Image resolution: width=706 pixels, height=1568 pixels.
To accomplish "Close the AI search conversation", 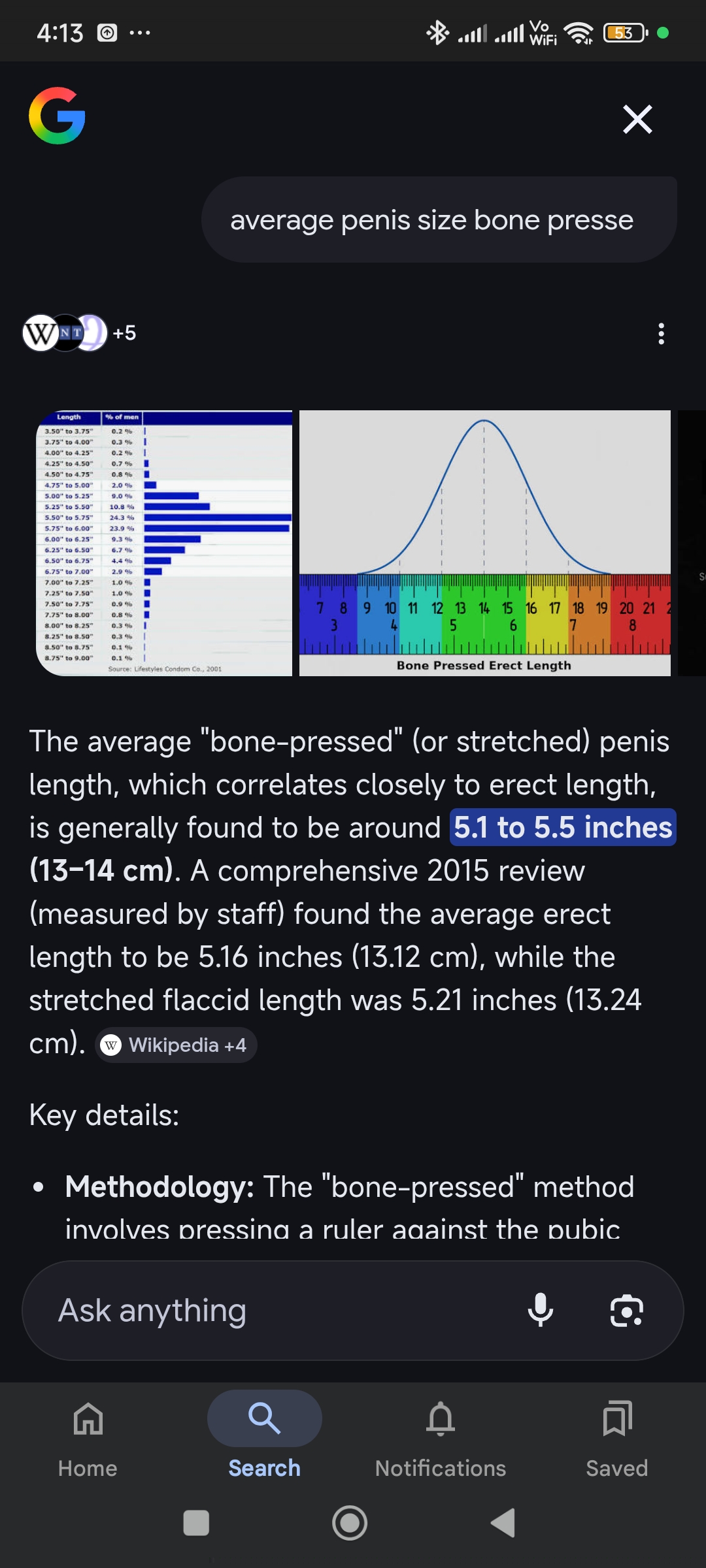I will (x=637, y=119).
